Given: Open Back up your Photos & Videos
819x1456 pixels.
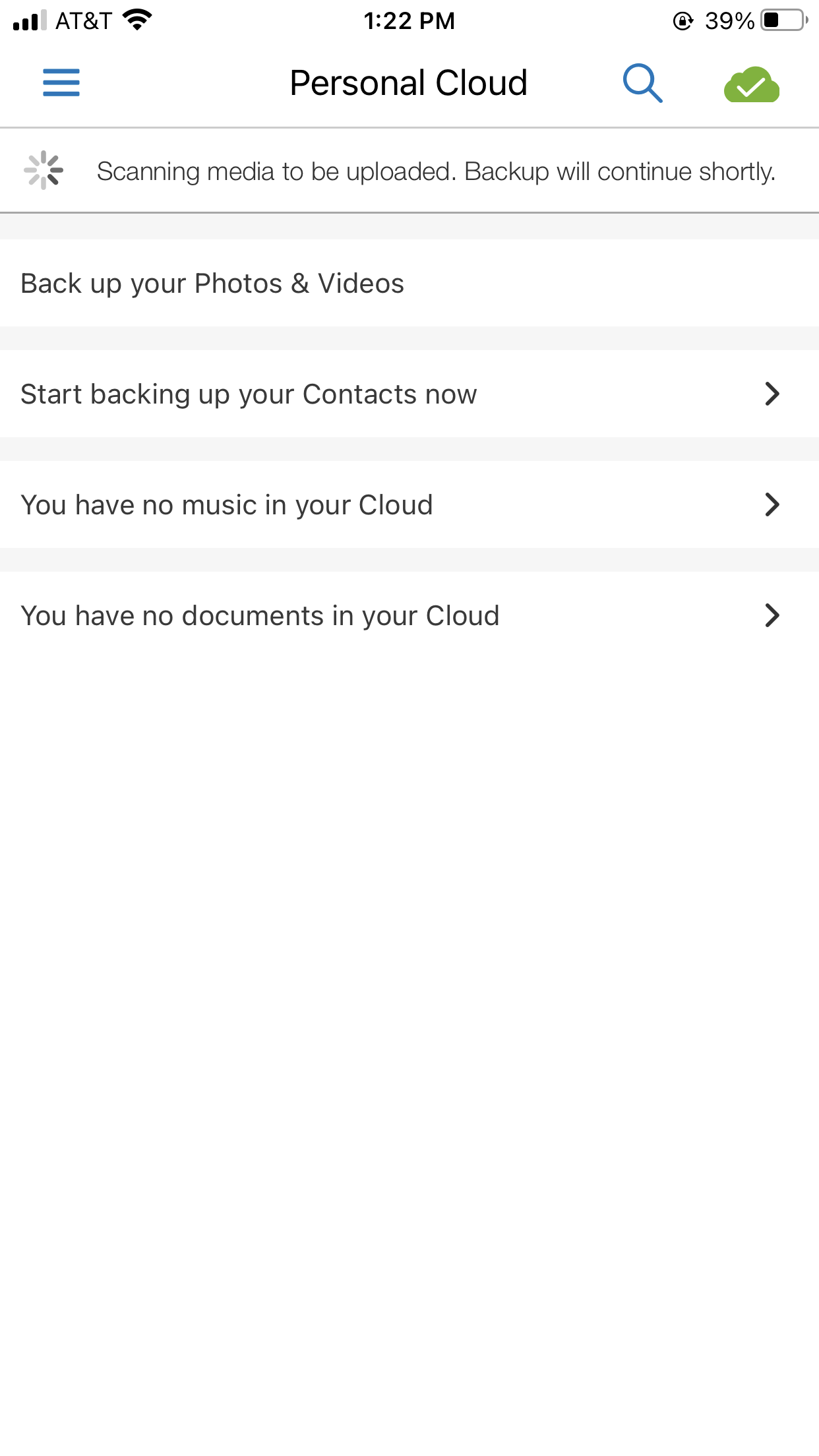Looking at the screenshot, I should point(409,283).
